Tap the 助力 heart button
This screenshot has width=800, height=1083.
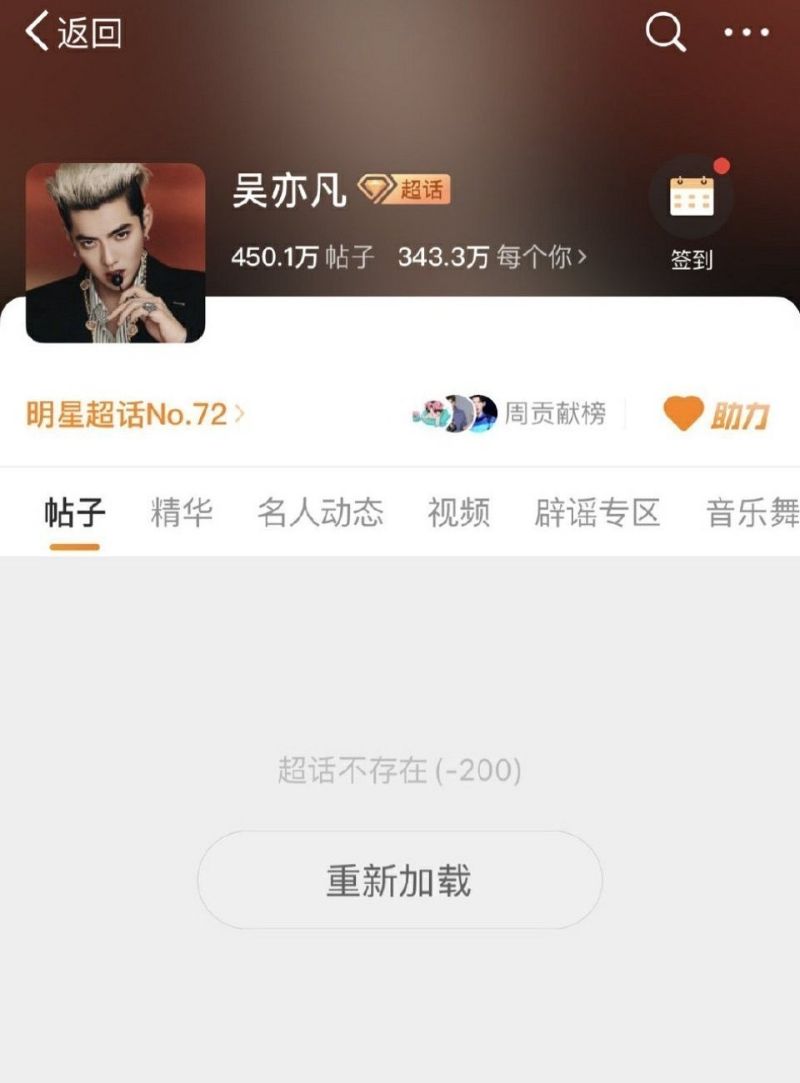(717, 414)
